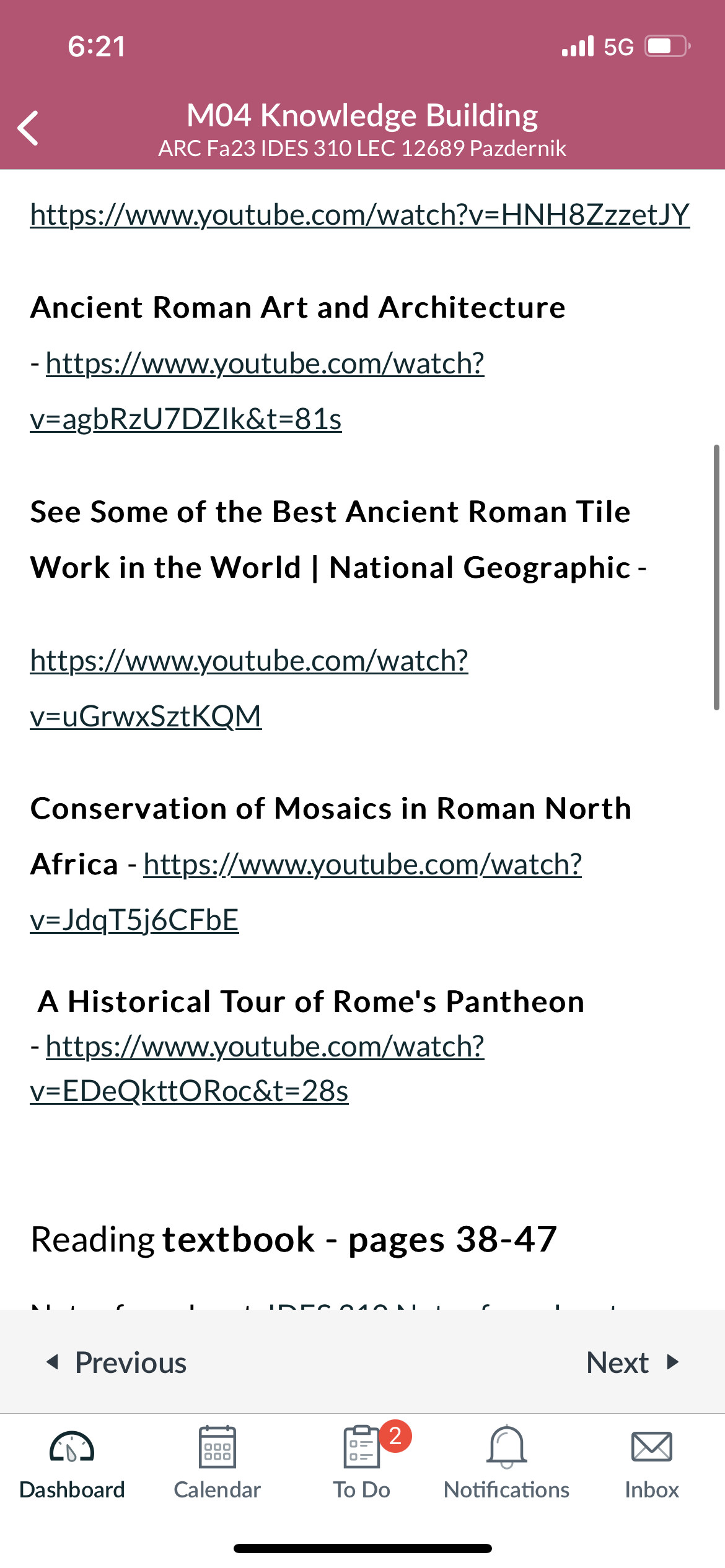
Task: Open the To Do tab
Action: tap(362, 1463)
